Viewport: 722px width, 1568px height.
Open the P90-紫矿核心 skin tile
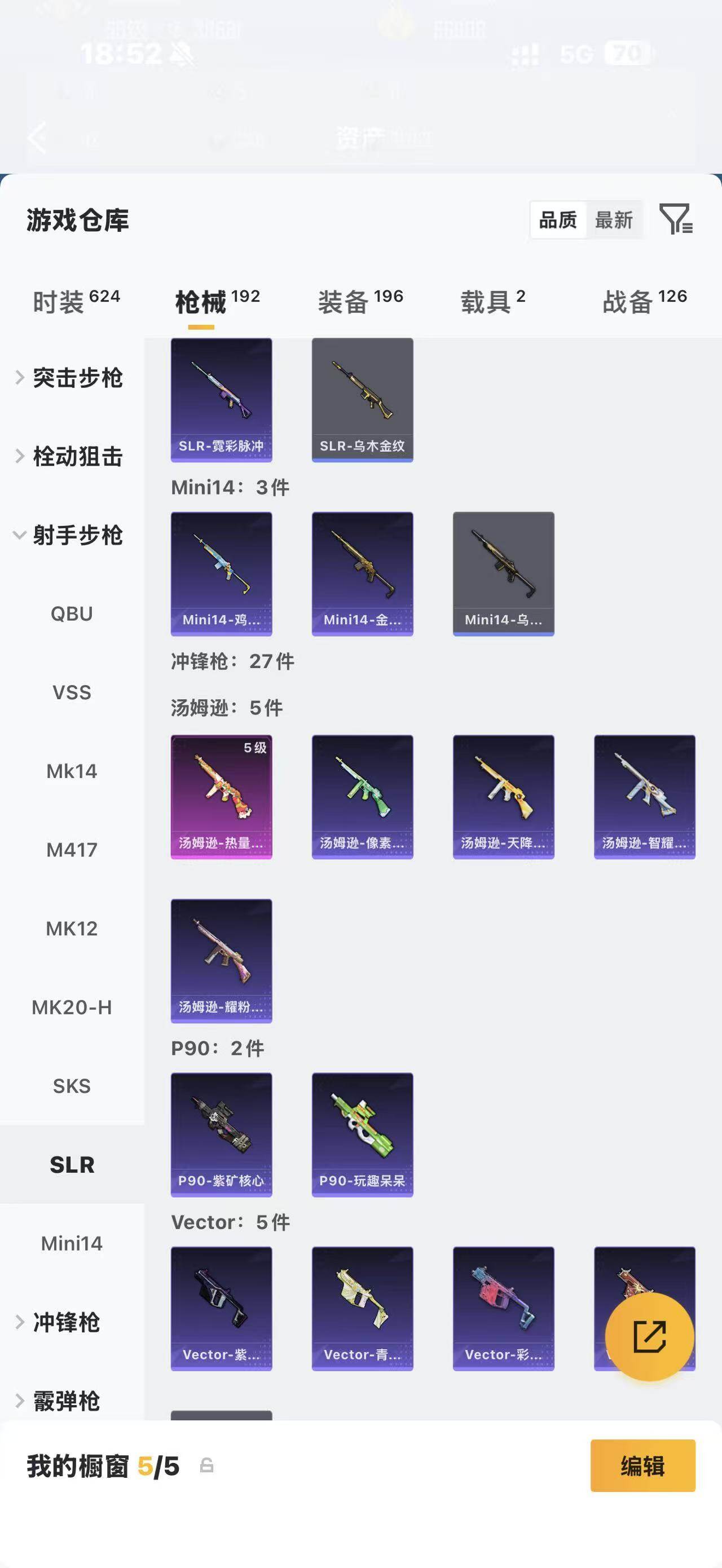click(x=222, y=1134)
